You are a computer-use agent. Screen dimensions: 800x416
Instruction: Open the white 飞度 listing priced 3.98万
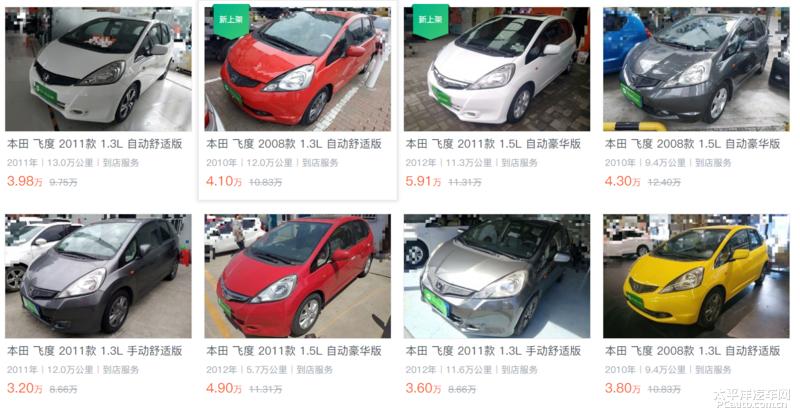click(97, 70)
